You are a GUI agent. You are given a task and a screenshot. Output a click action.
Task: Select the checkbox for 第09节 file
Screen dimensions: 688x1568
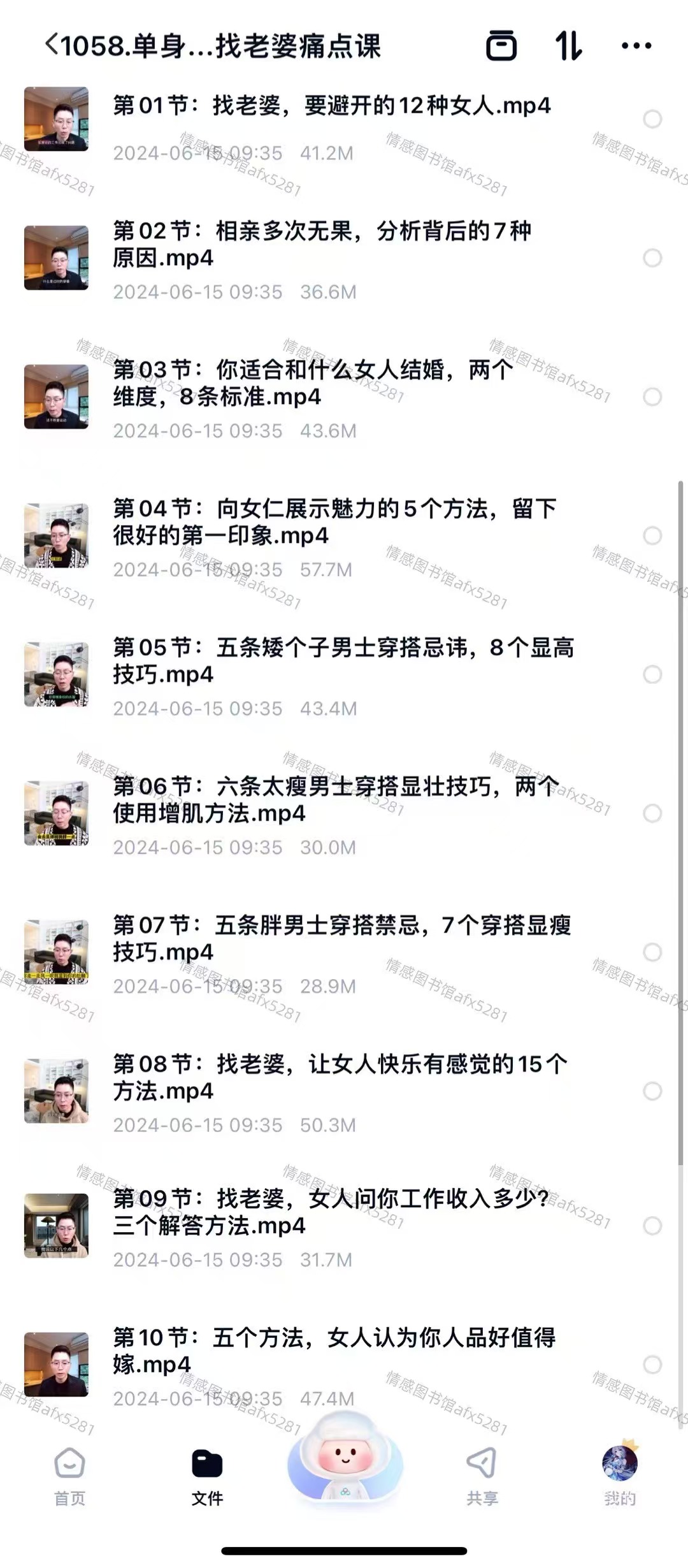(x=652, y=1226)
